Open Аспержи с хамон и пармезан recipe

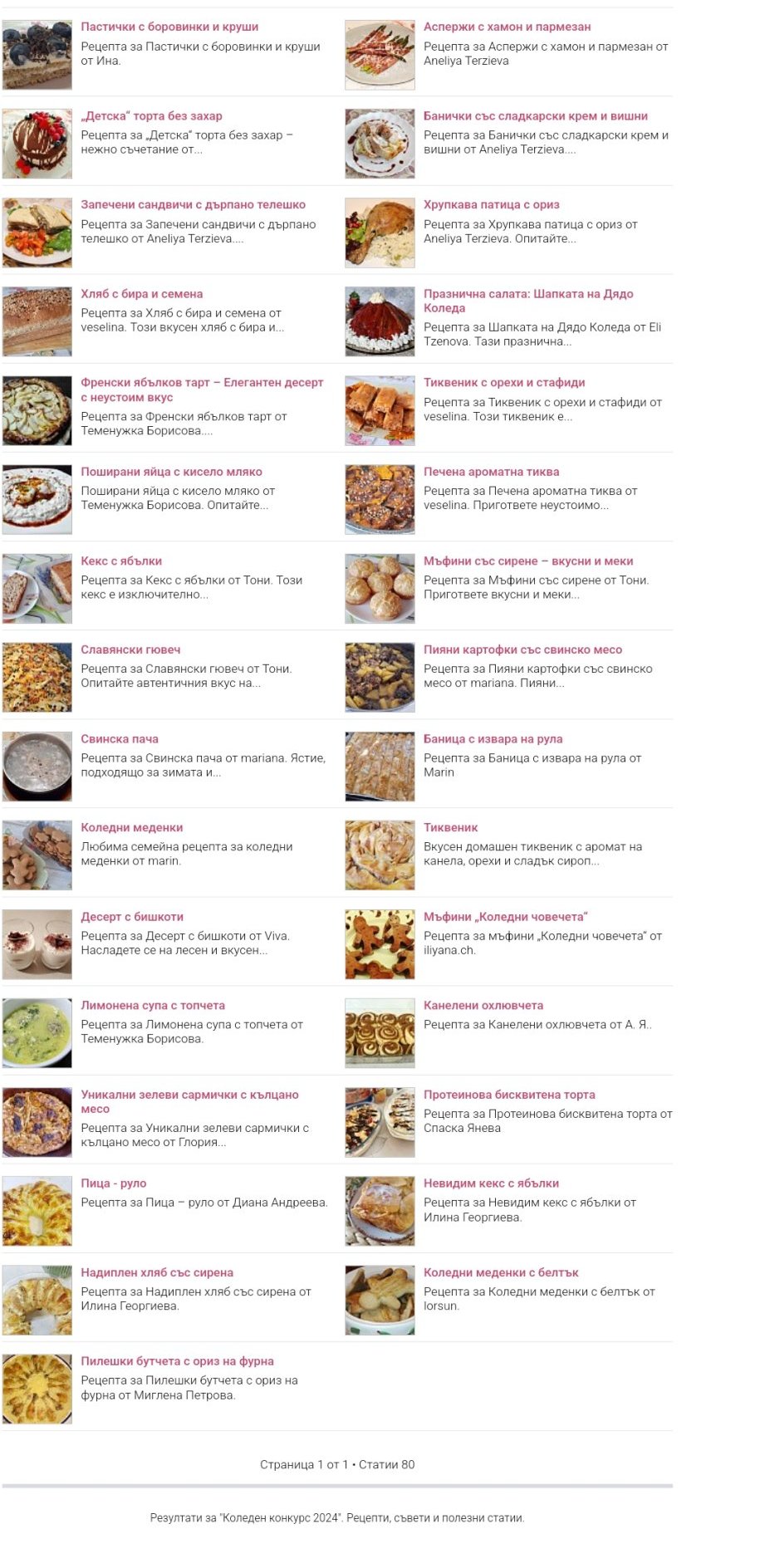507,27
